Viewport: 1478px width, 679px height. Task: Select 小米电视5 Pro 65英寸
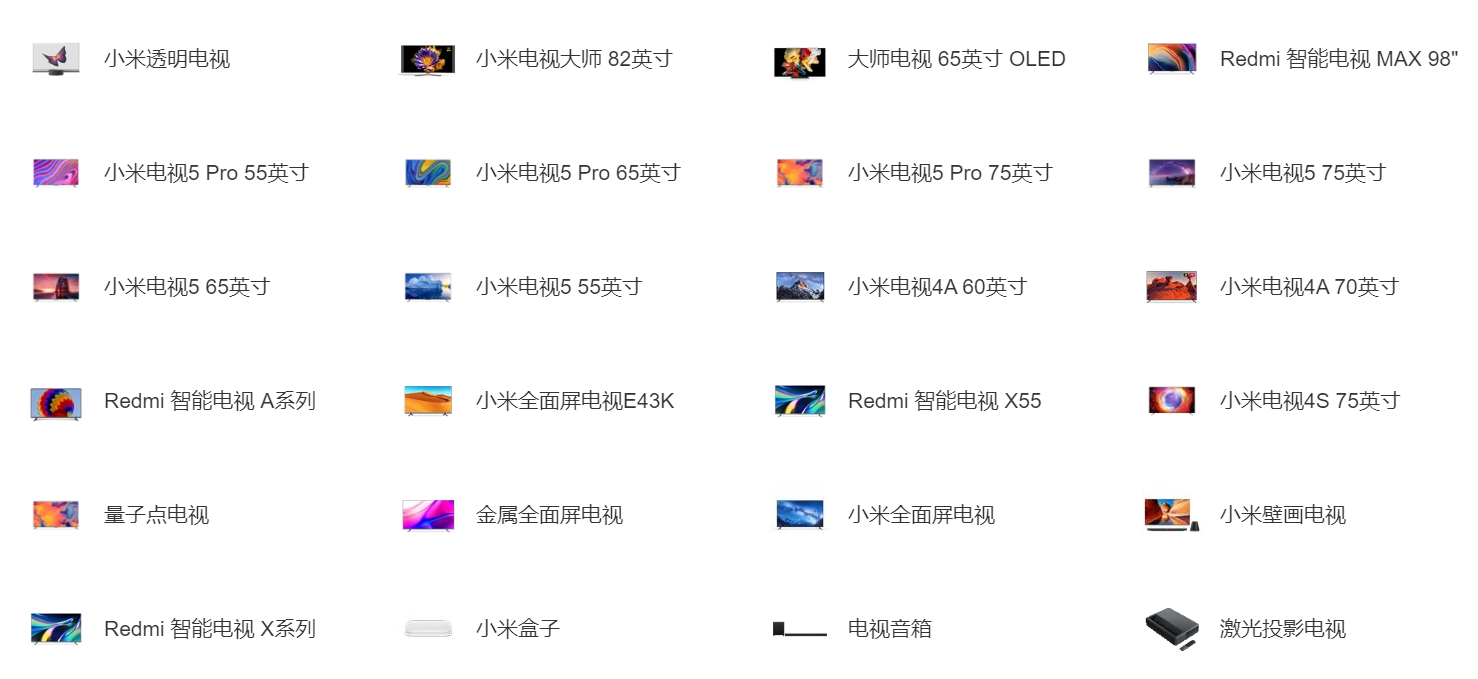[x=577, y=173]
